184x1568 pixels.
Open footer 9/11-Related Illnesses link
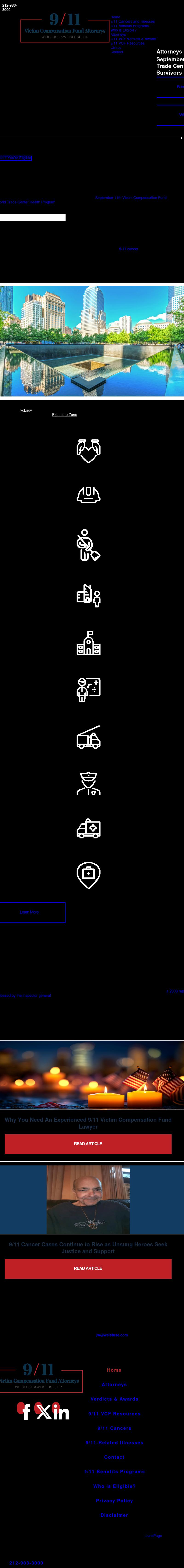[x=114, y=1443]
